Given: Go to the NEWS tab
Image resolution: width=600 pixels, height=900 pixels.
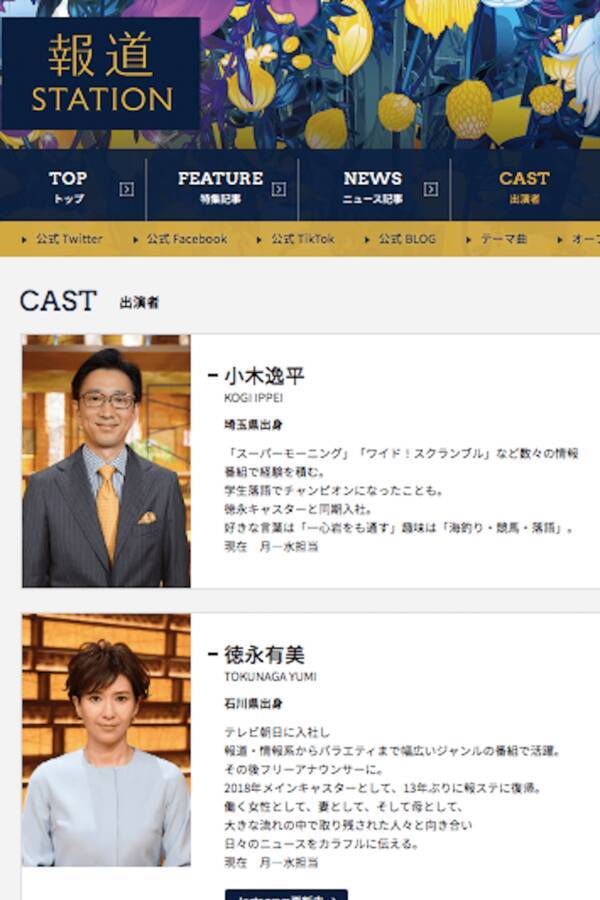Looking at the screenshot, I should point(374,186).
